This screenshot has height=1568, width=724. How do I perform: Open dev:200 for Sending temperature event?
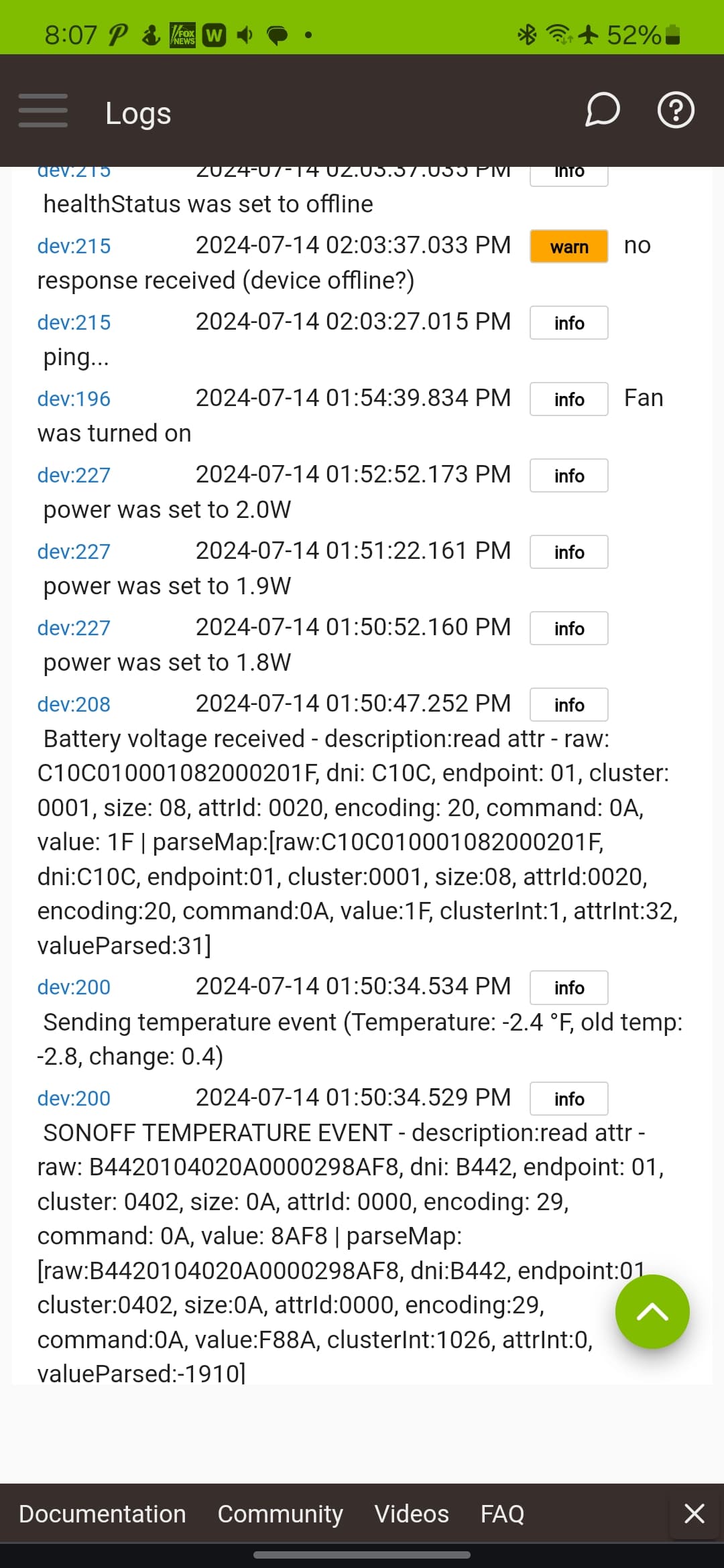point(74,987)
